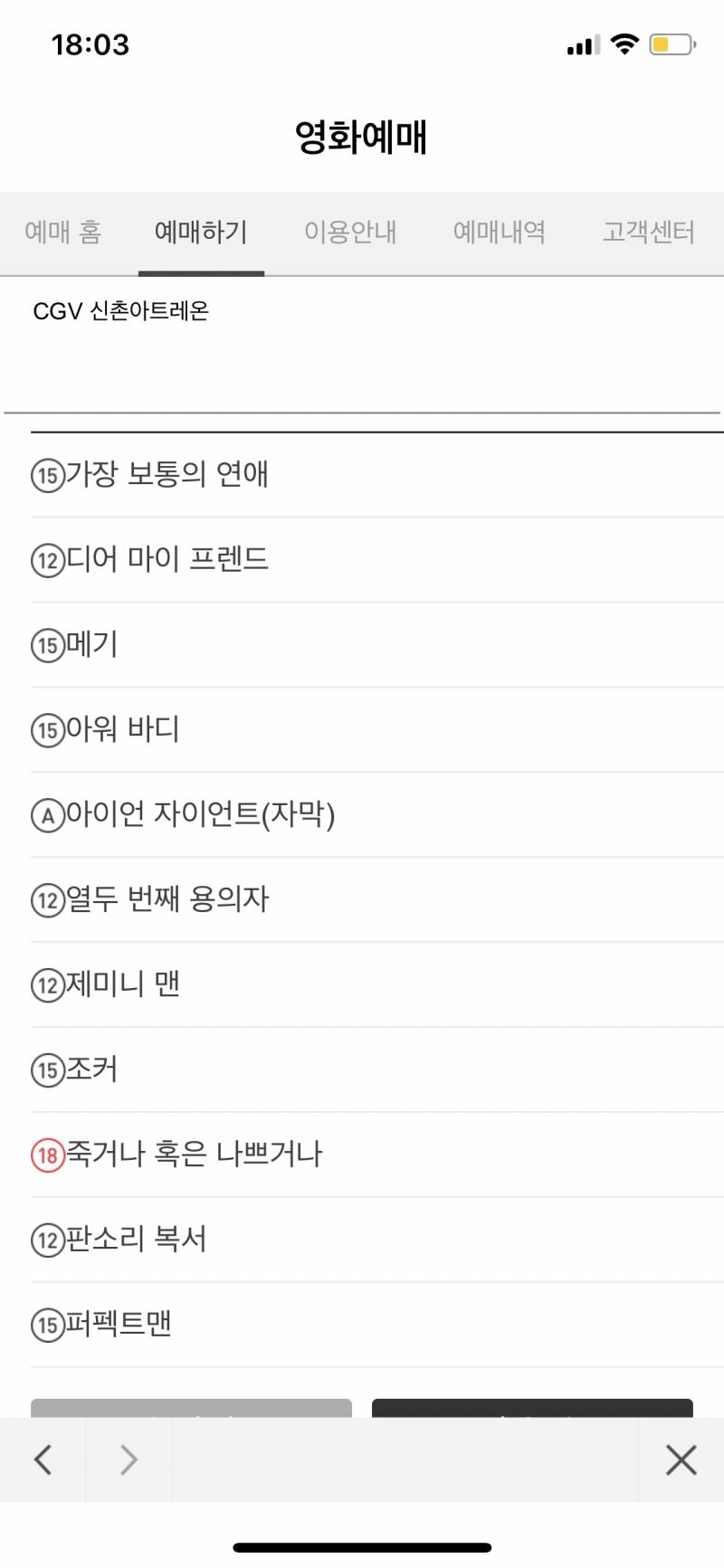Click the back navigation arrow at bottom
Viewport: 724px width, 1568px height.
tap(43, 1459)
